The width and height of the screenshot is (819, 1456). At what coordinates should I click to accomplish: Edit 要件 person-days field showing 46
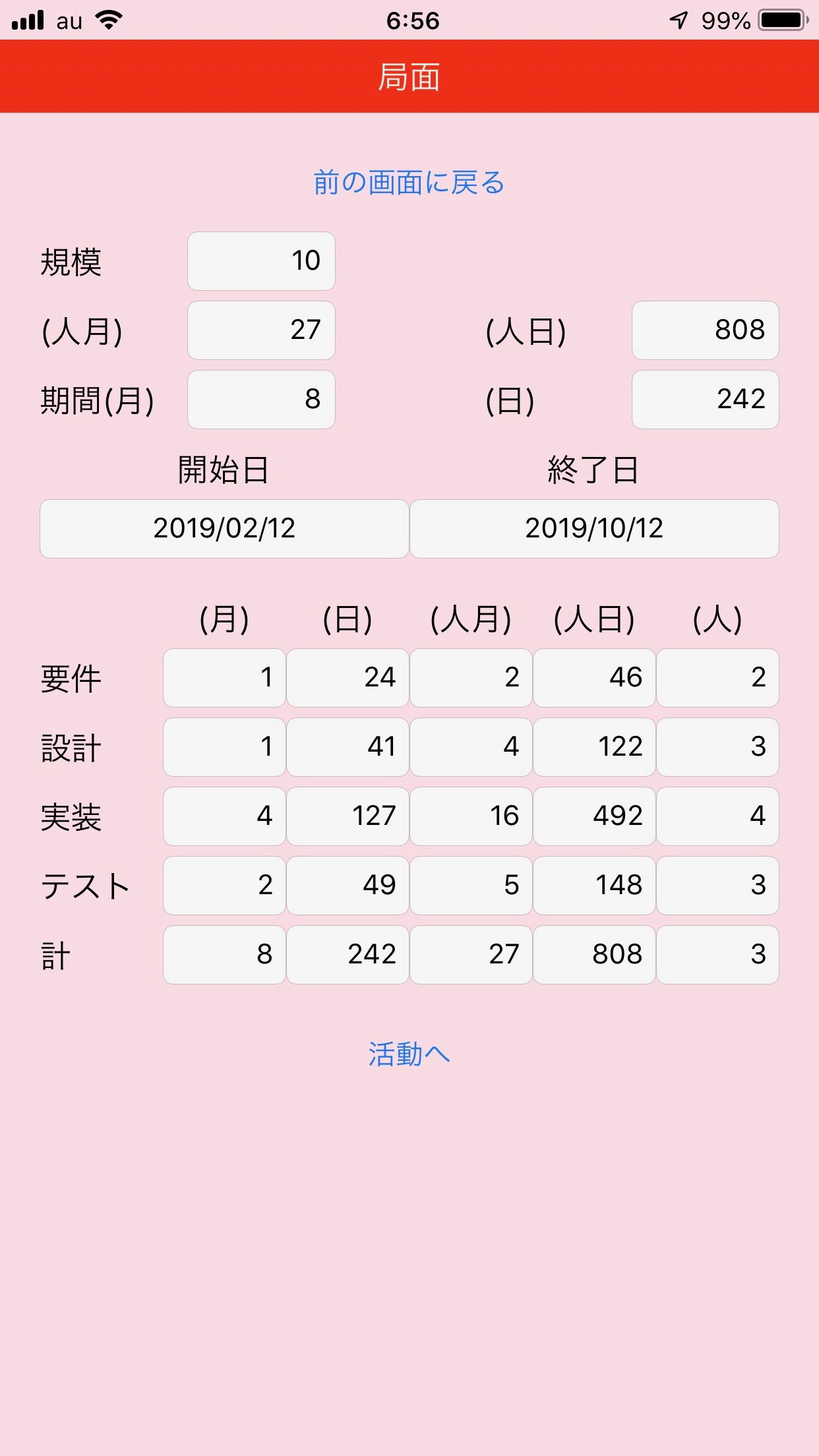594,678
